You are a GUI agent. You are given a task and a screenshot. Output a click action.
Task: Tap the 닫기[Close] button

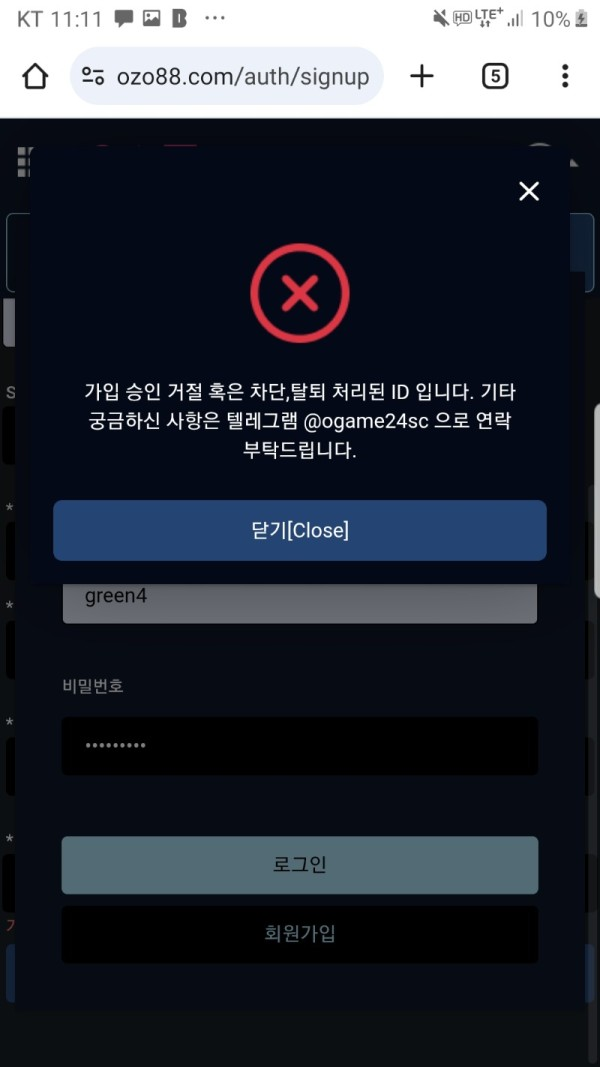[300, 530]
